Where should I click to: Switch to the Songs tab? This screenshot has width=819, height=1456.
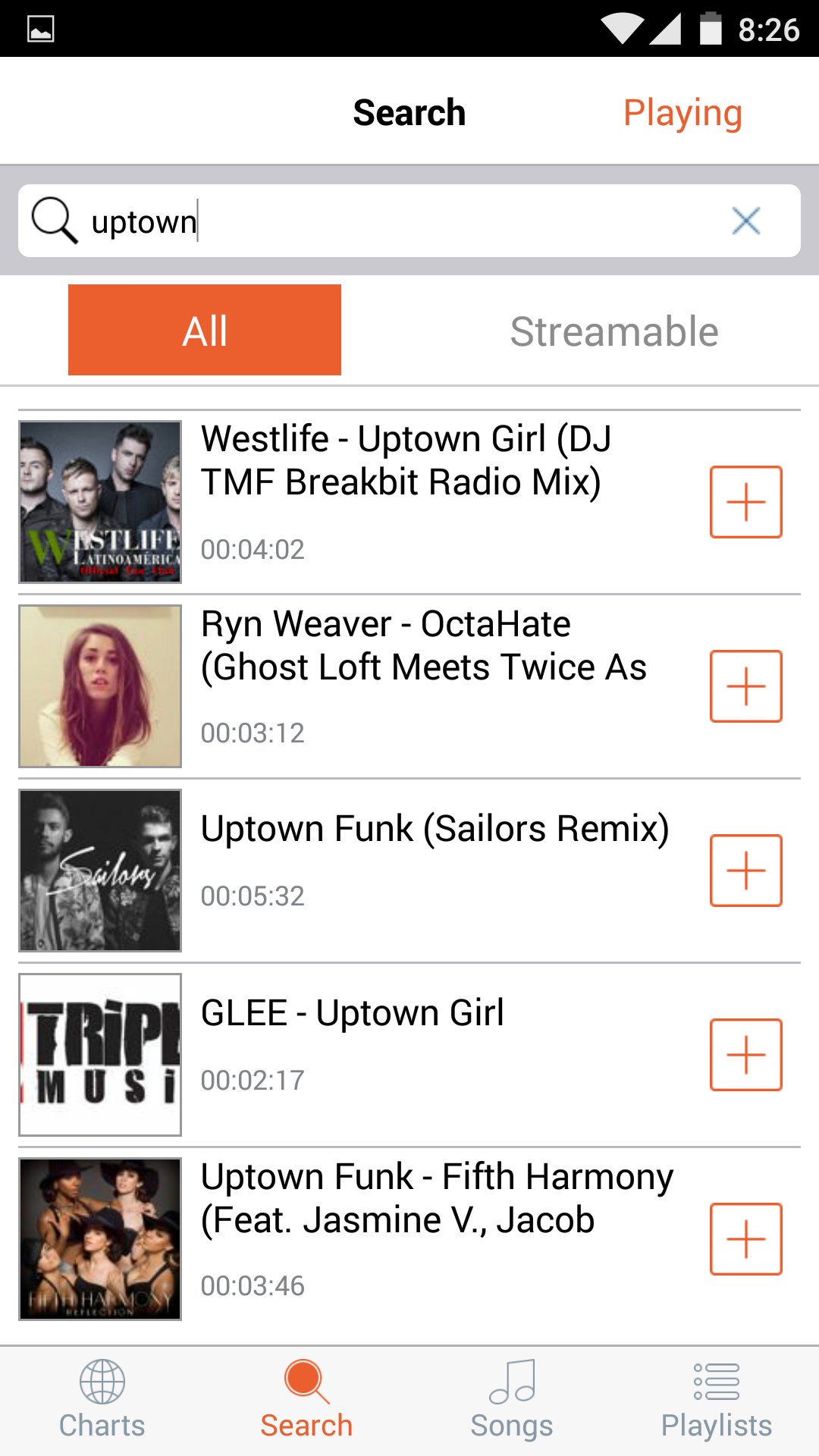512,1400
